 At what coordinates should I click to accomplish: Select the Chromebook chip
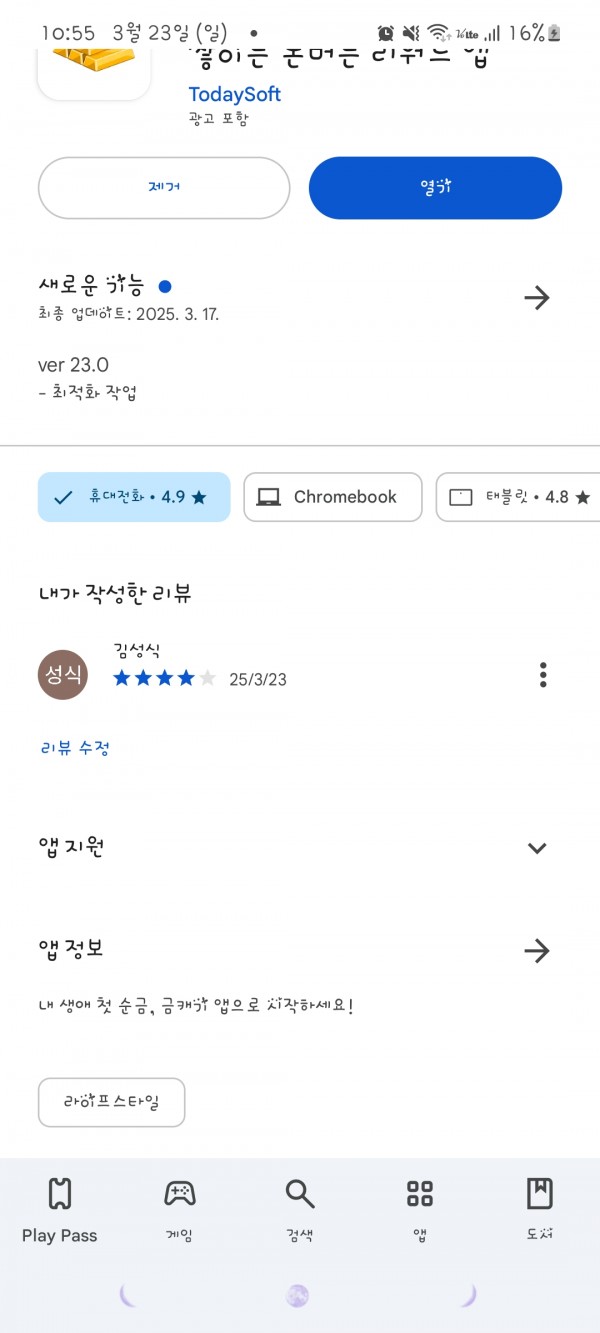[x=333, y=497]
